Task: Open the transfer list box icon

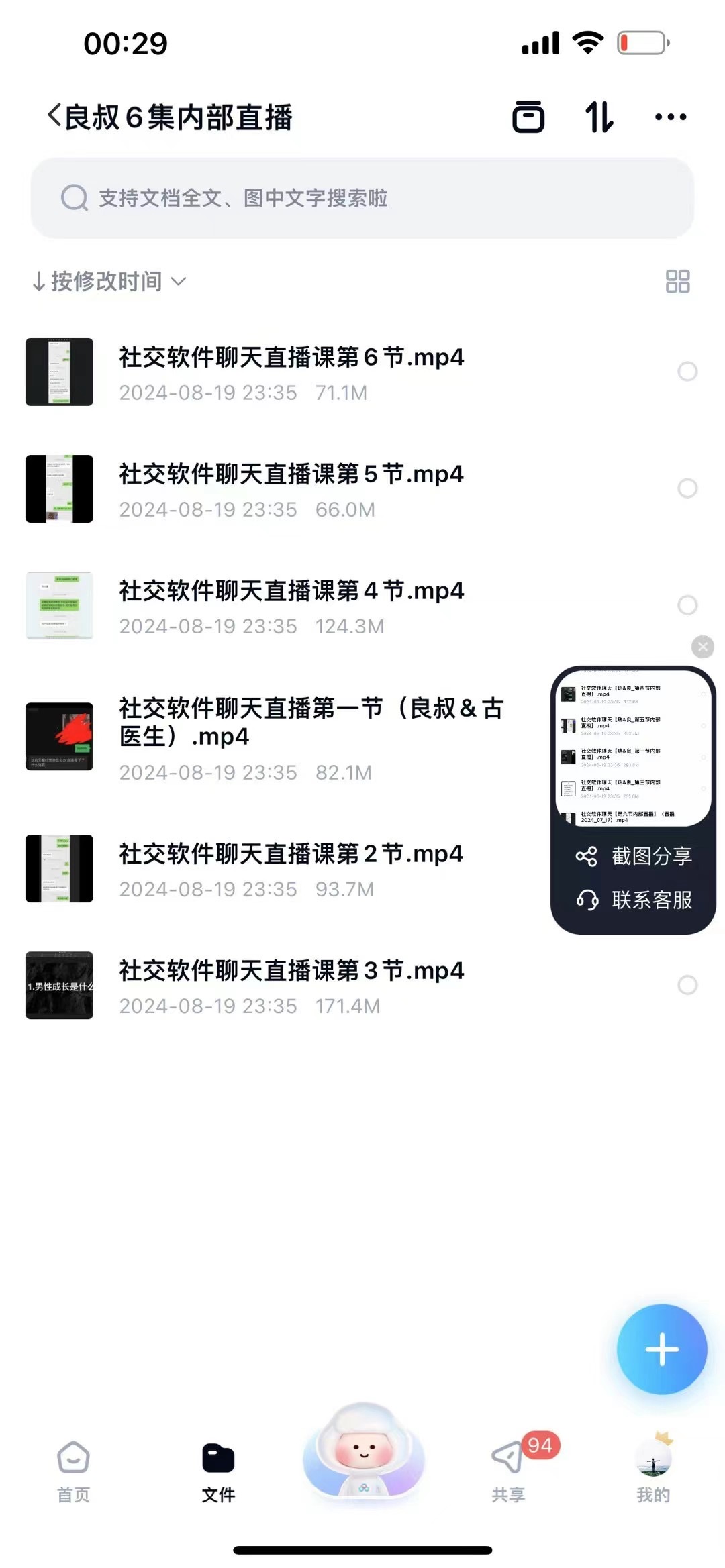Action: coord(528,117)
